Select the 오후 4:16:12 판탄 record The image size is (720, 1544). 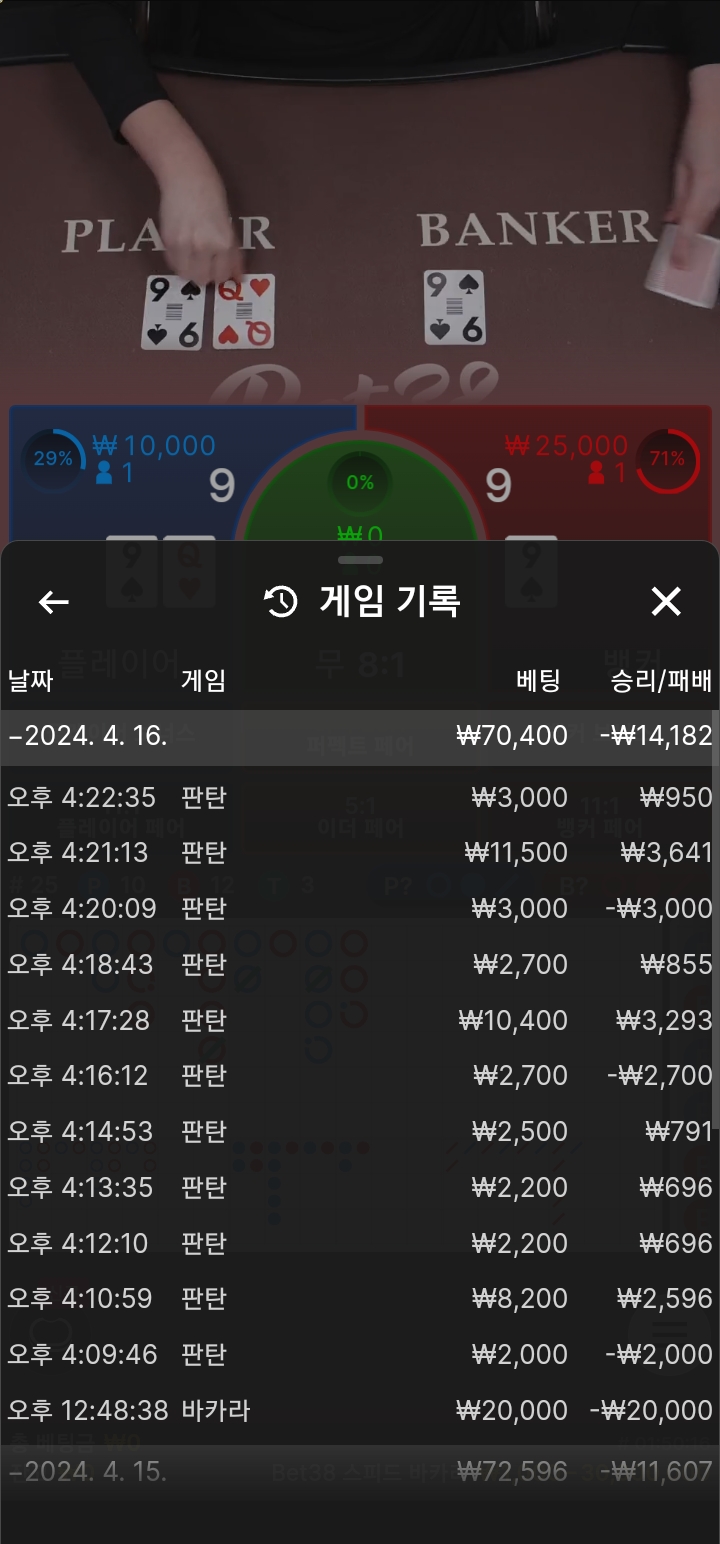(x=359, y=1076)
